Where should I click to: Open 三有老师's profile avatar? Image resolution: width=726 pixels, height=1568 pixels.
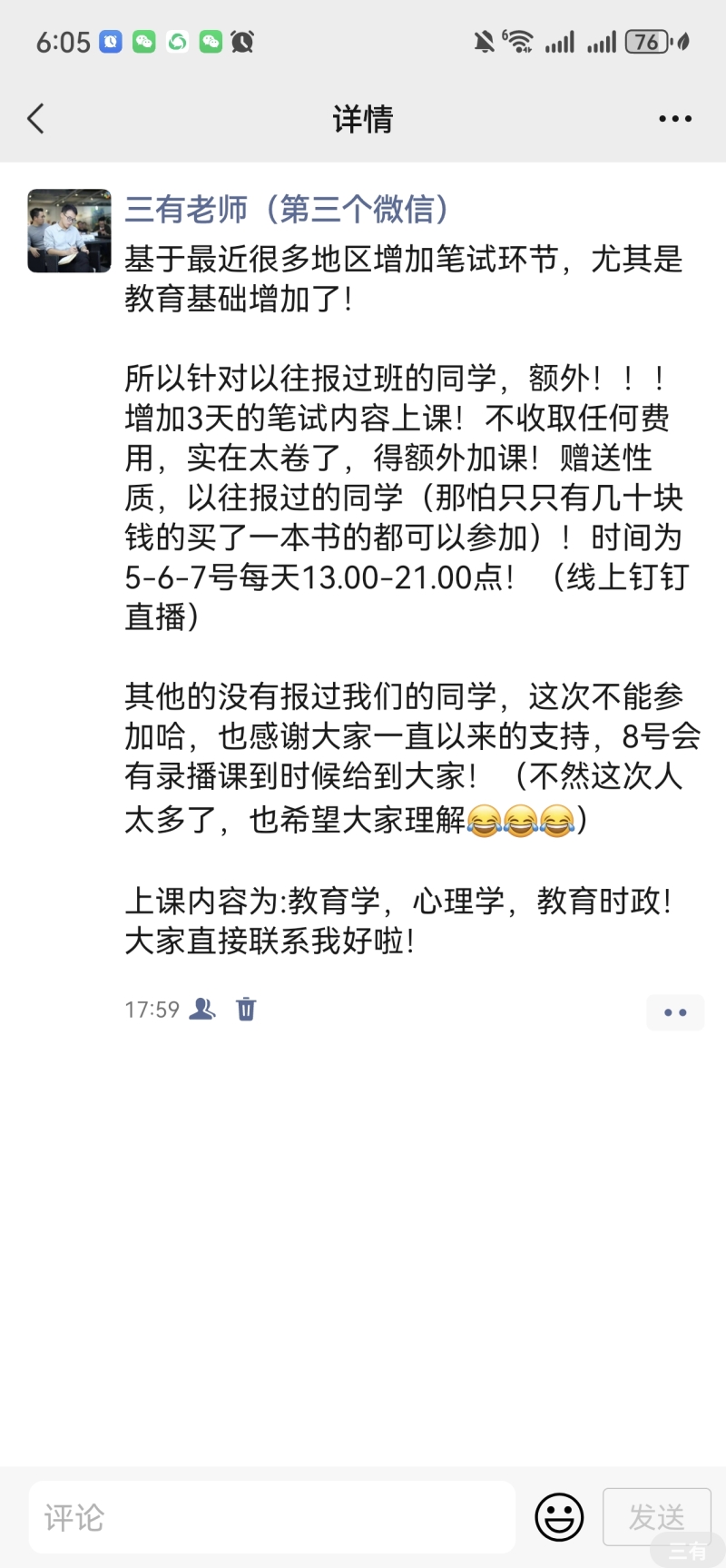(69, 231)
